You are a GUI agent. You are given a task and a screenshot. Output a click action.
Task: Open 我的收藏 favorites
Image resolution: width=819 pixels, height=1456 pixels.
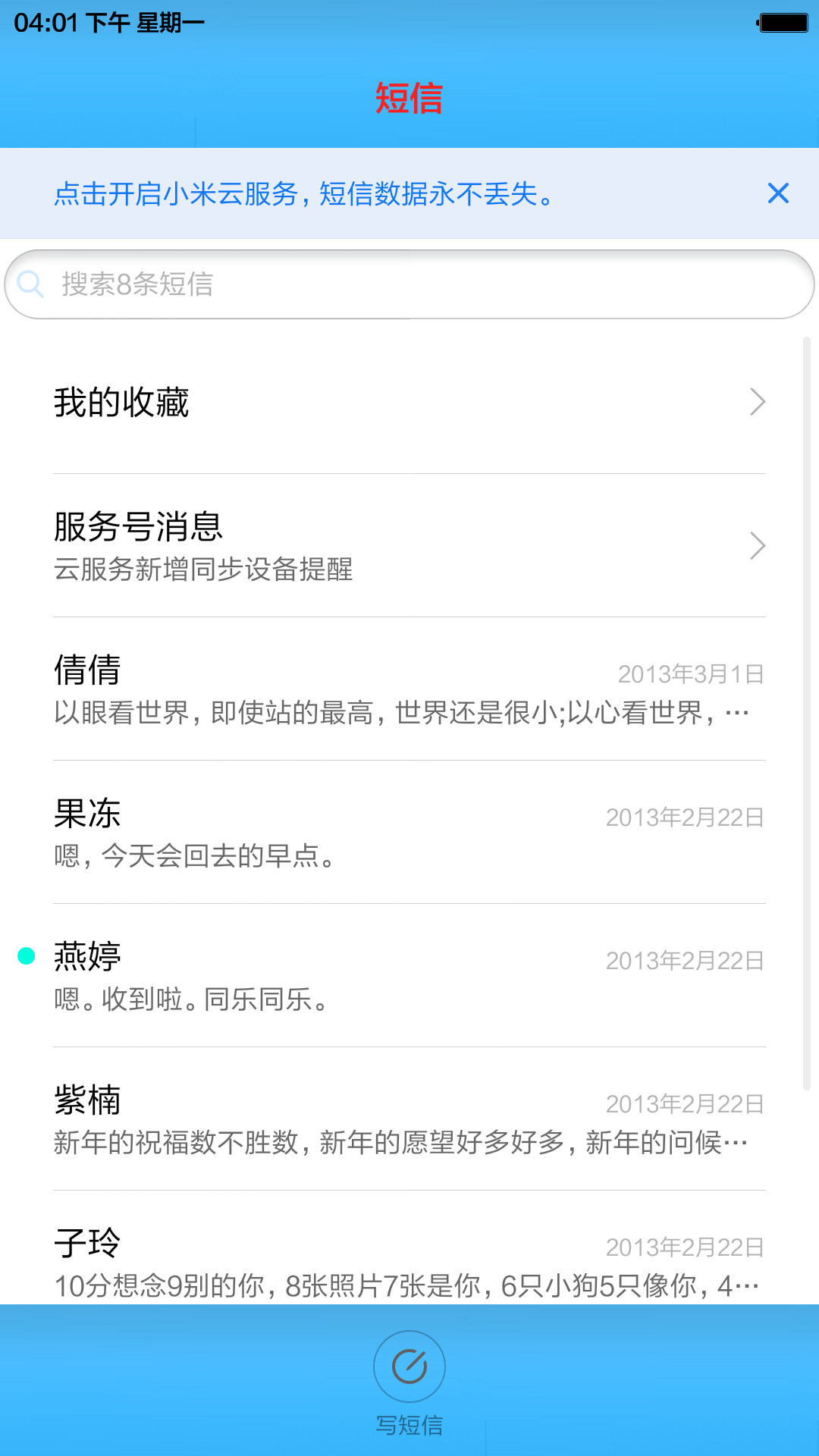409,402
